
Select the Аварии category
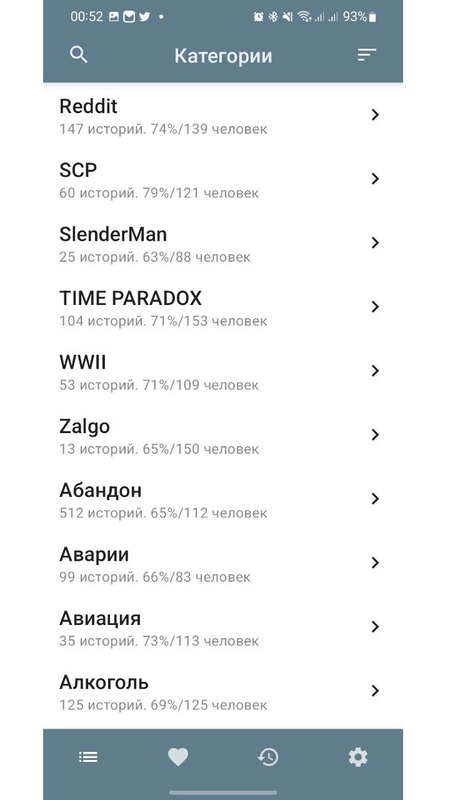pos(223,563)
